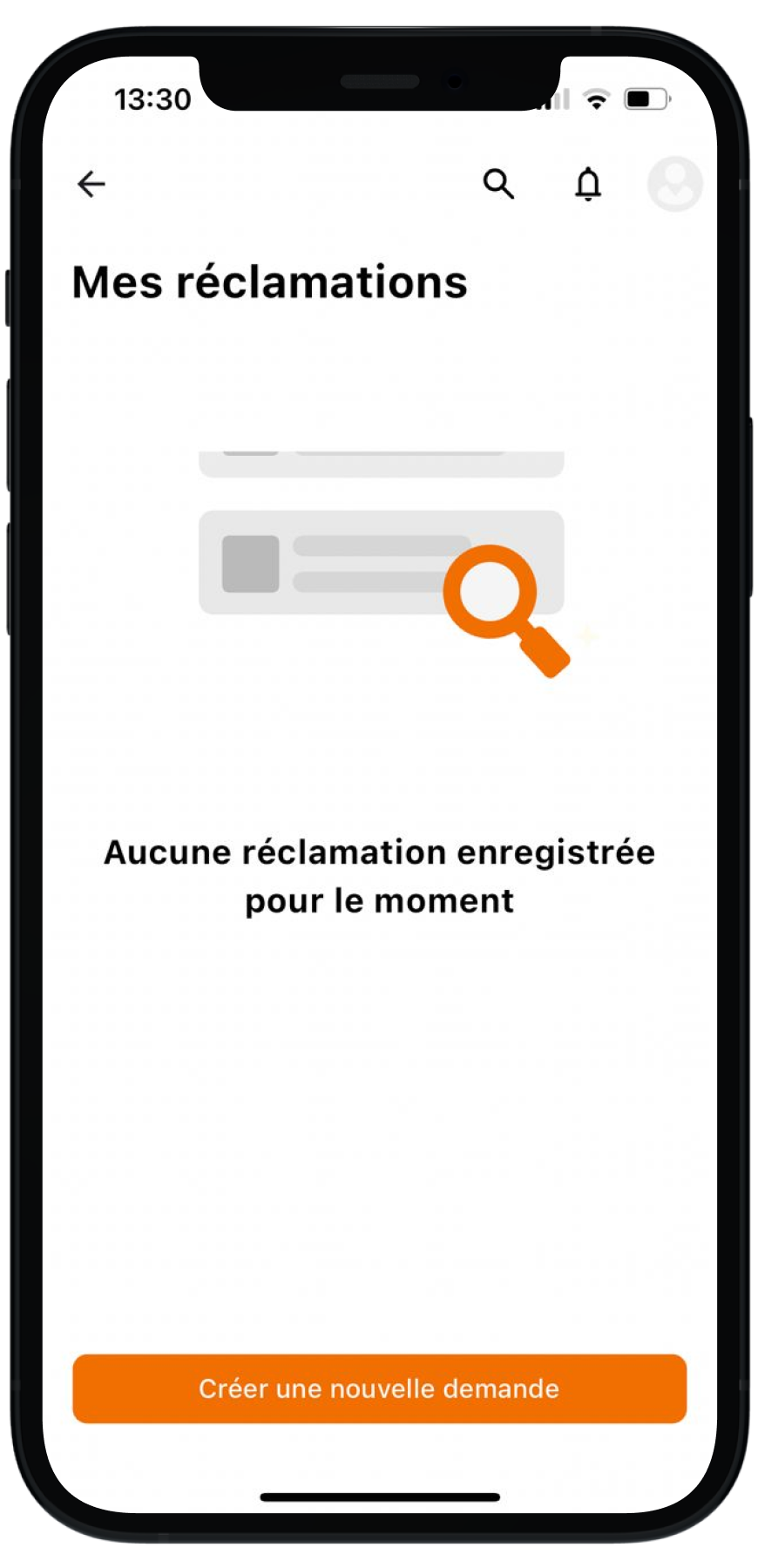Tap Créer une nouvelle demande

click(379, 1388)
